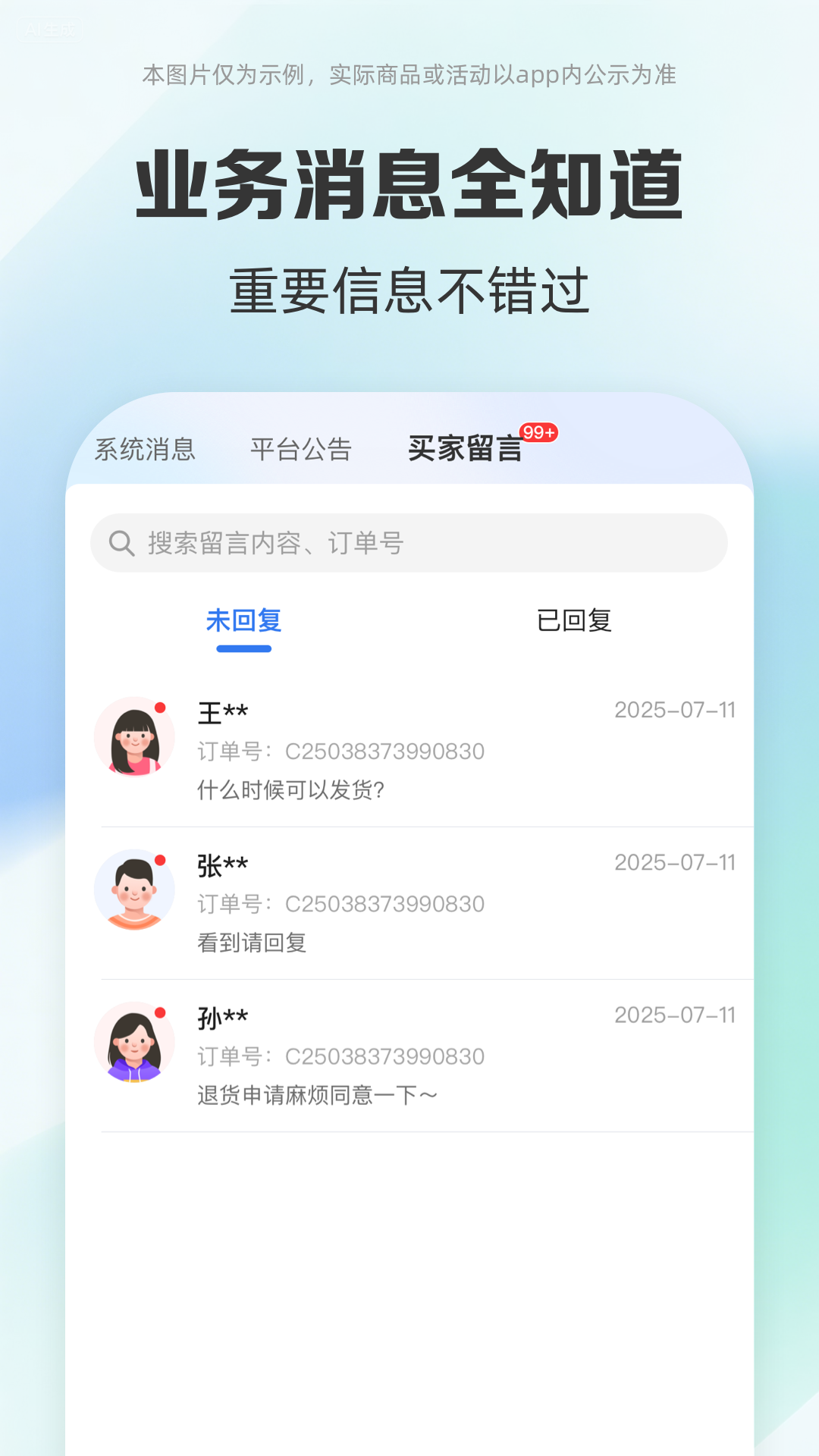Switch to the 平台公告 tab
Viewport: 819px width, 1456px height.
pos(301,449)
